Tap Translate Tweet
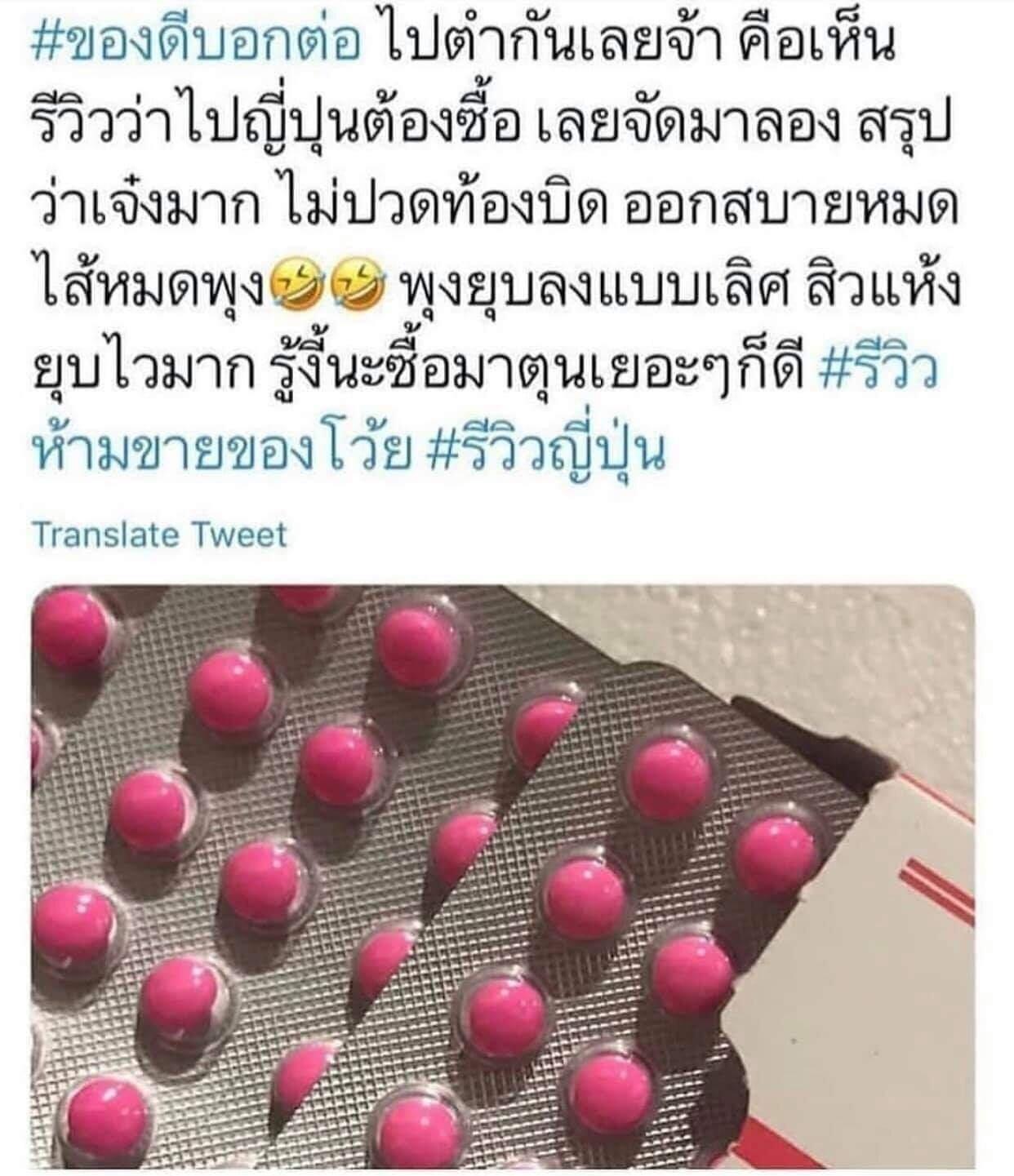This screenshot has width=1014, height=1176. click(160, 535)
